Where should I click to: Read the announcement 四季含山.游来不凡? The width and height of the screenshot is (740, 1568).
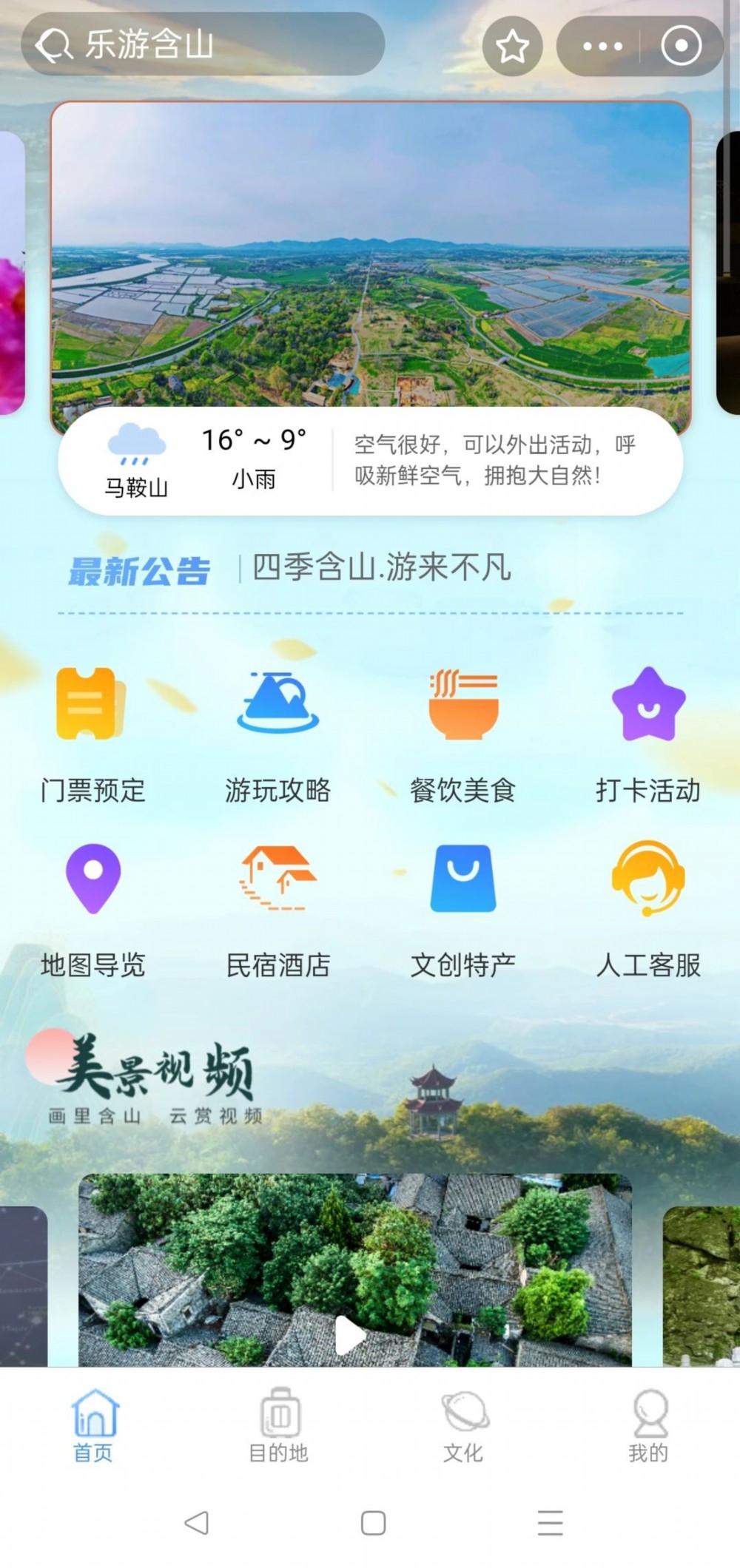click(x=381, y=568)
